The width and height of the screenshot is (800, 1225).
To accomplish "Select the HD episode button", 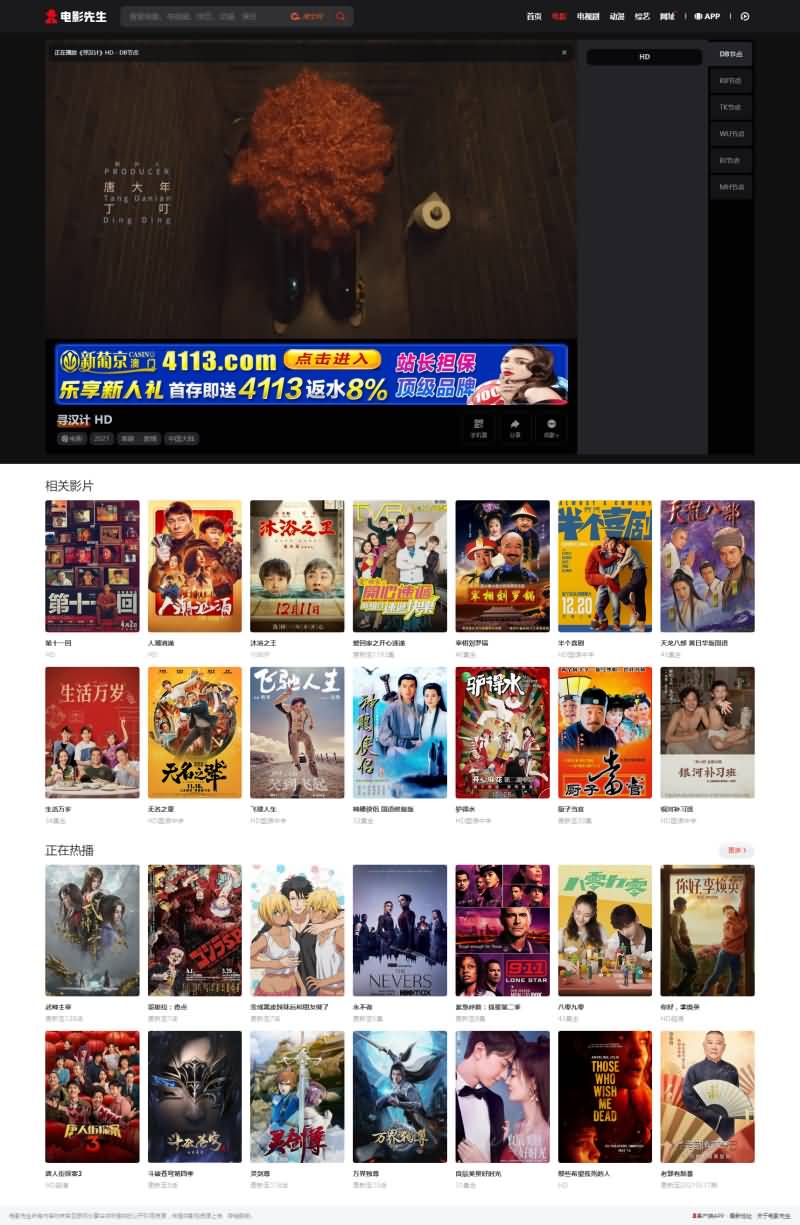I will point(644,57).
